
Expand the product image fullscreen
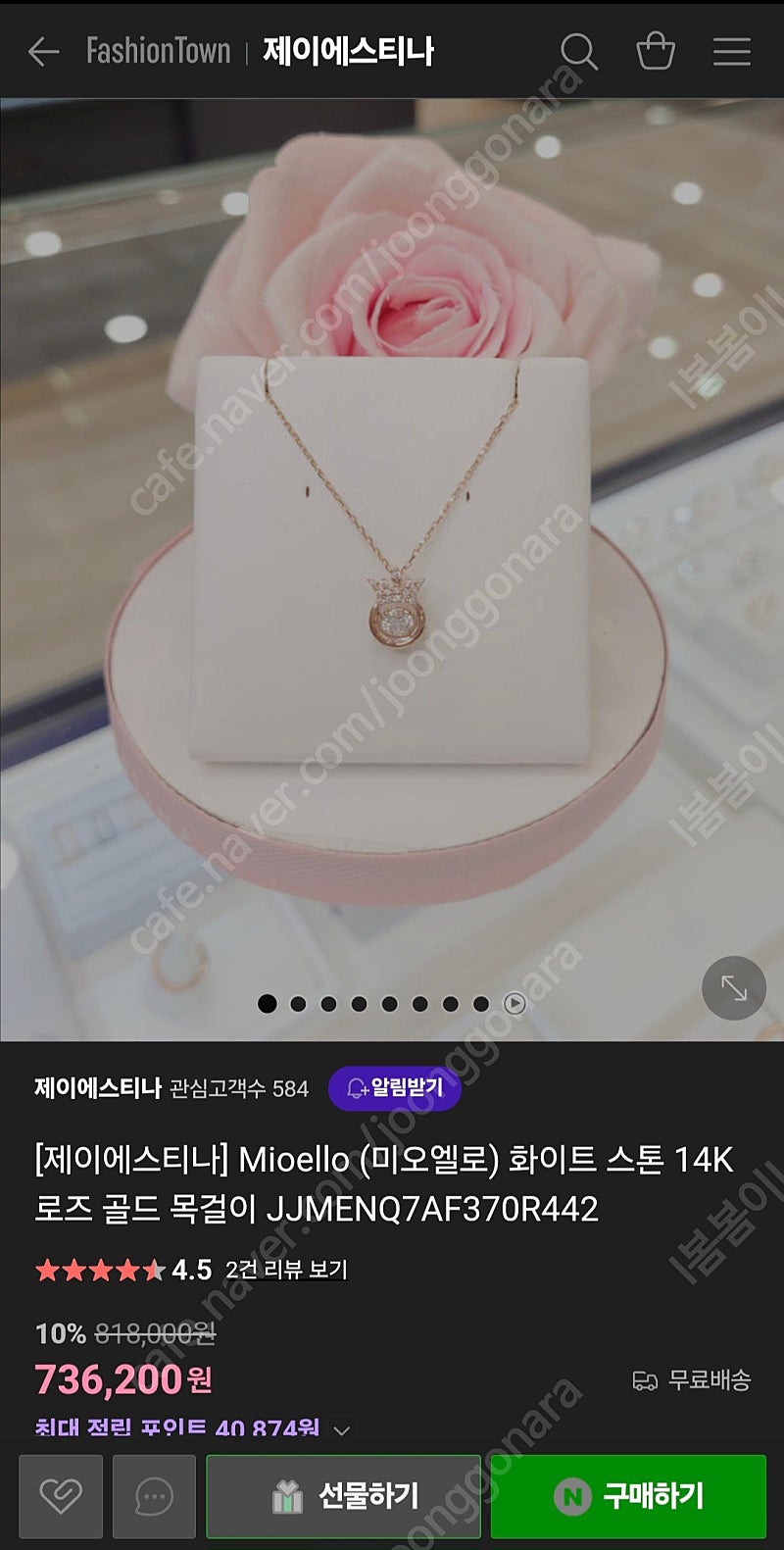(x=733, y=988)
